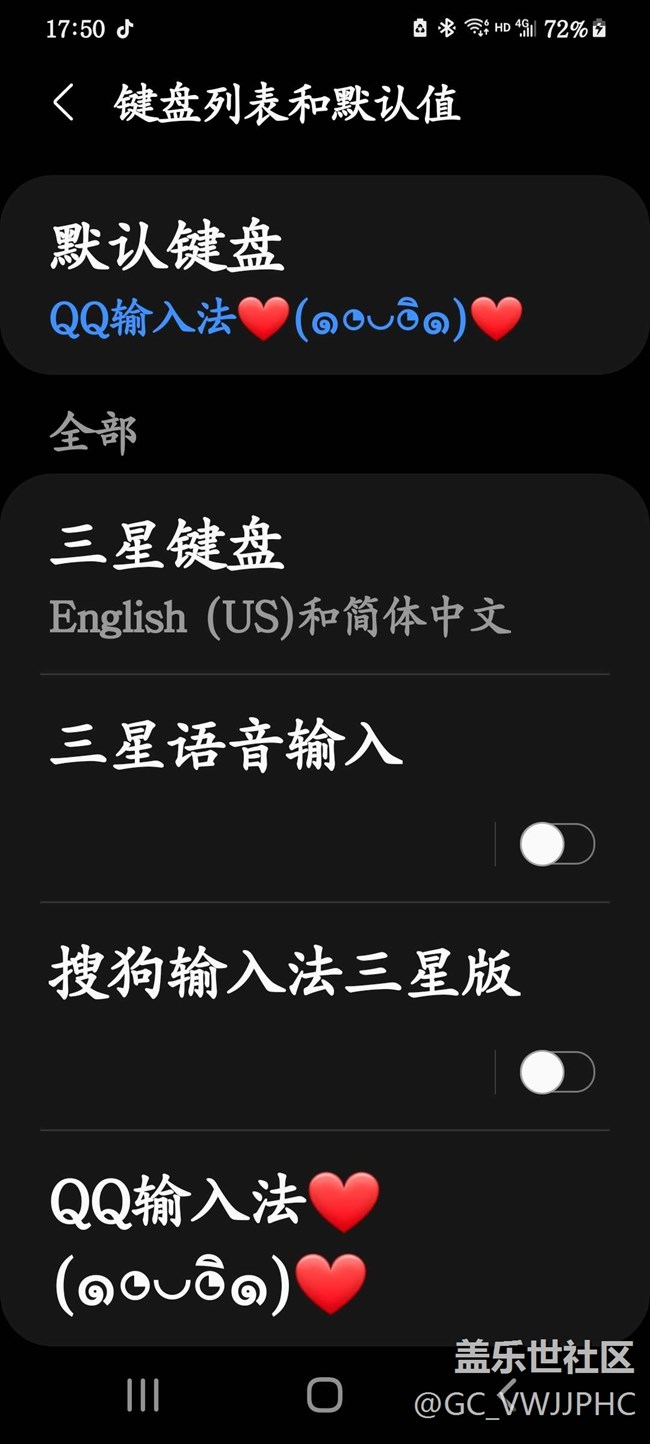Enable the 搜狗输入法三星版 switch
Viewport: 650px width, 1444px height.
(557, 1073)
